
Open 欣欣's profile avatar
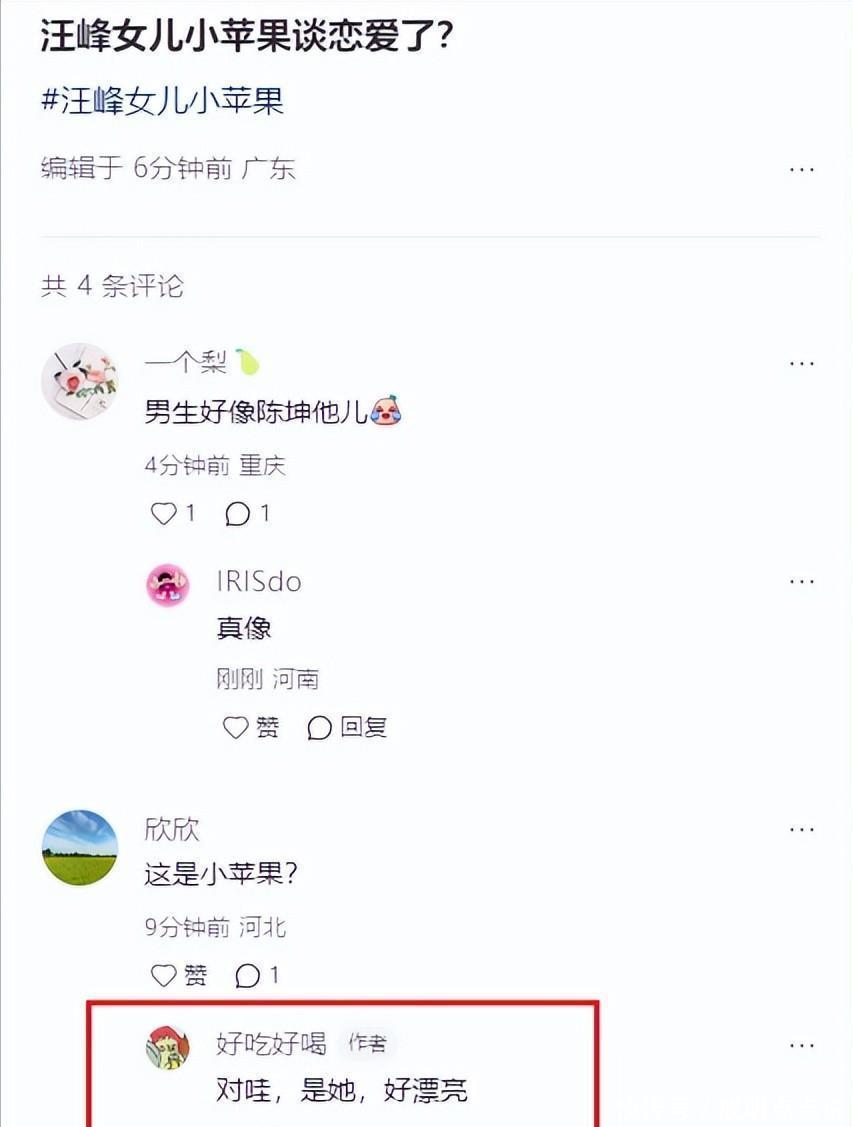[79, 847]
